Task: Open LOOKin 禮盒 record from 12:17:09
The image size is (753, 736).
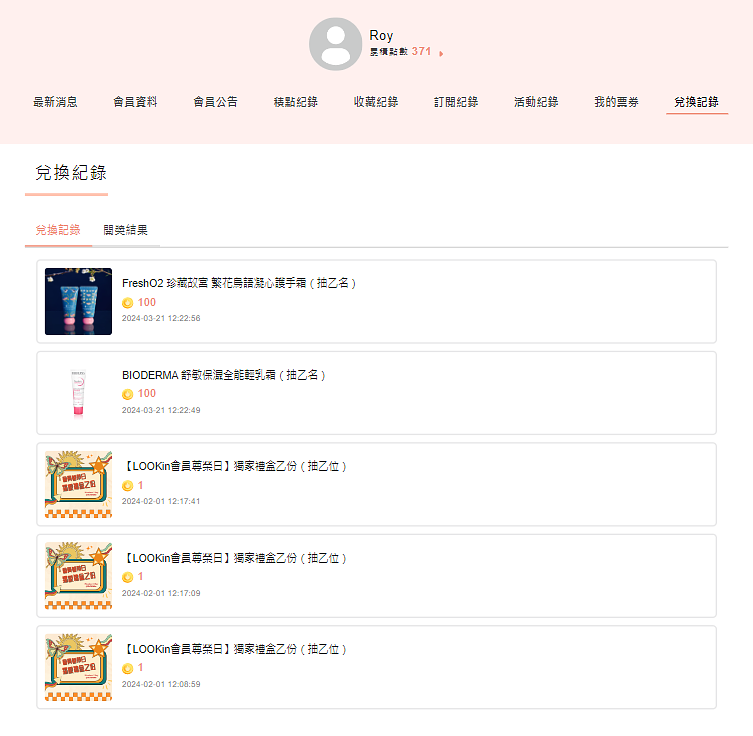Action: tap(376, 575)
